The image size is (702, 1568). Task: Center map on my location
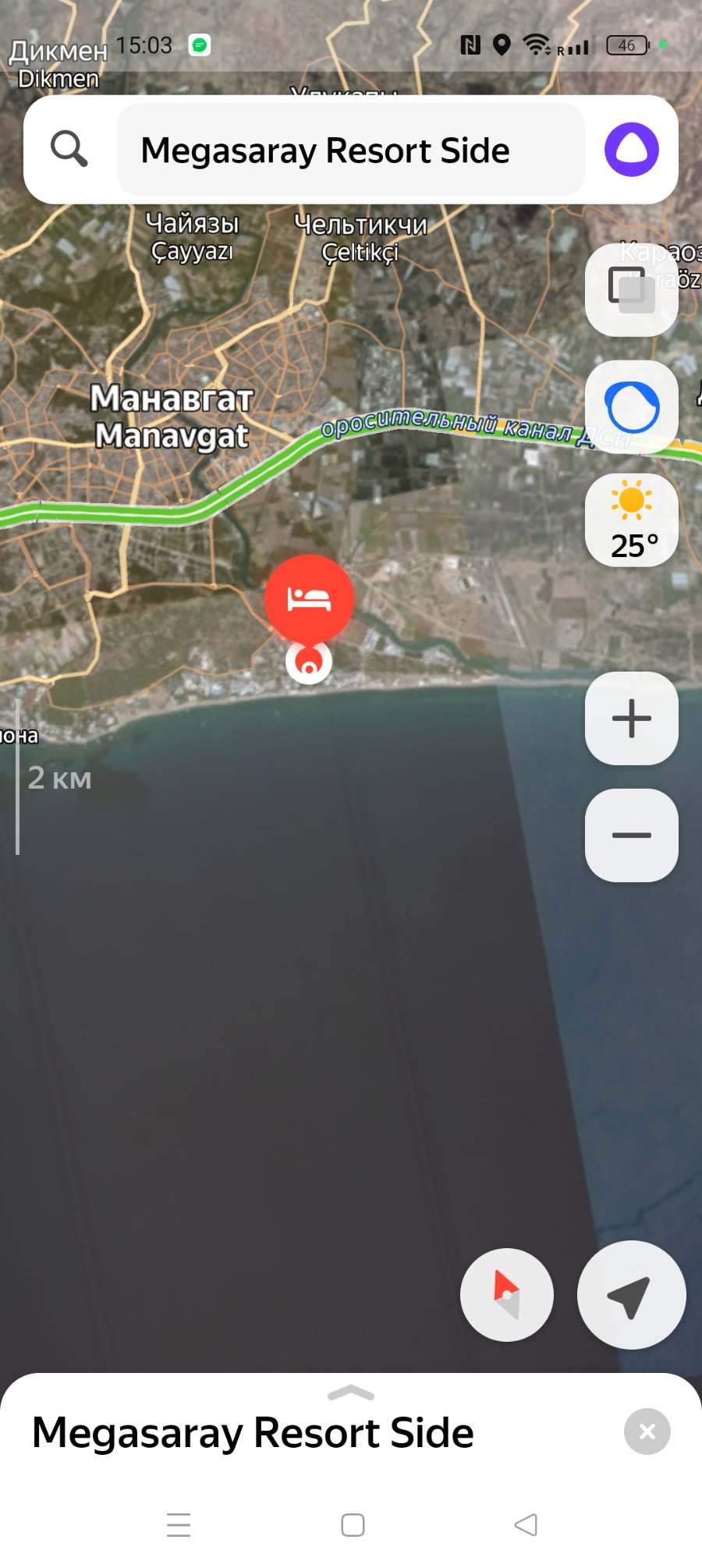631,1295
